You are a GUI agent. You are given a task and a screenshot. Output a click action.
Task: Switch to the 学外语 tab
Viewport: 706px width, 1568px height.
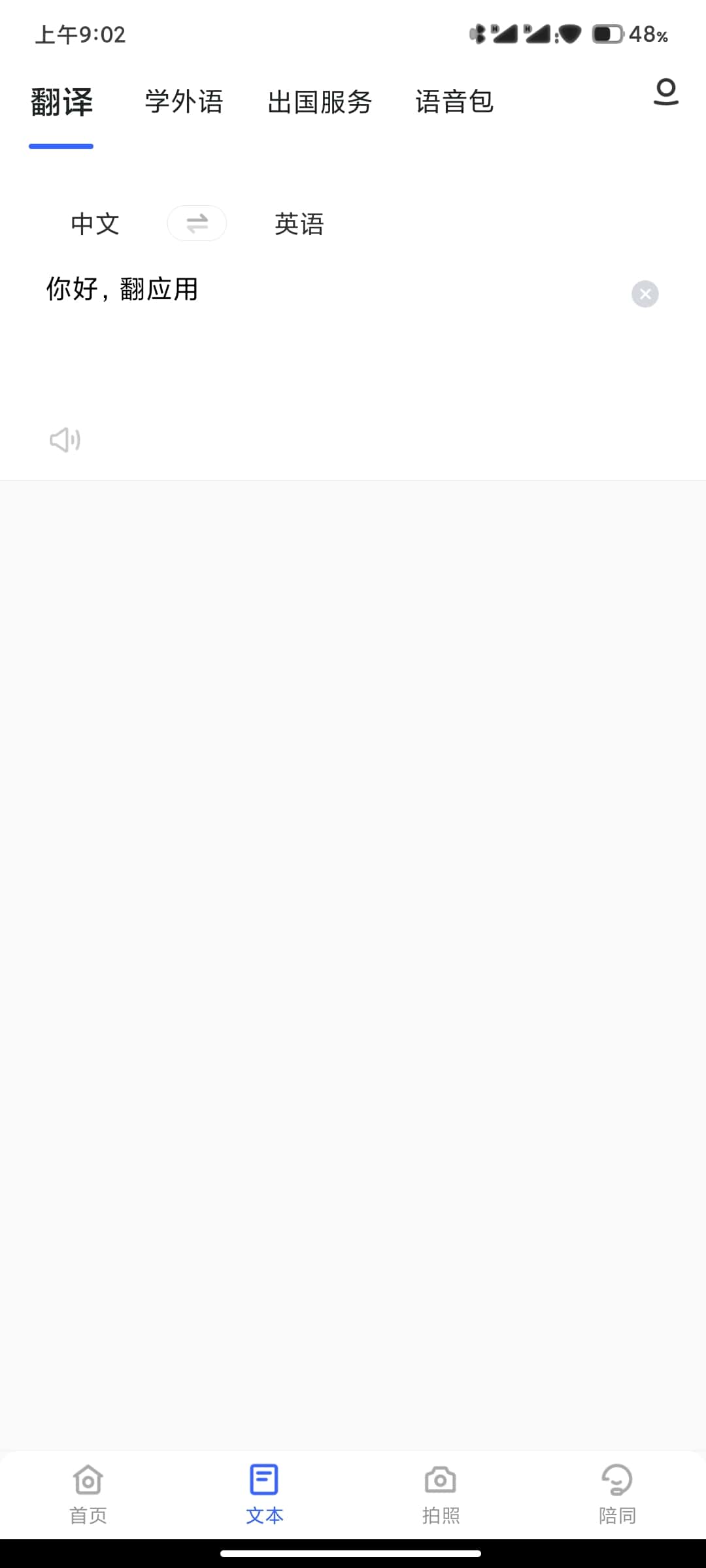[184, 102]
